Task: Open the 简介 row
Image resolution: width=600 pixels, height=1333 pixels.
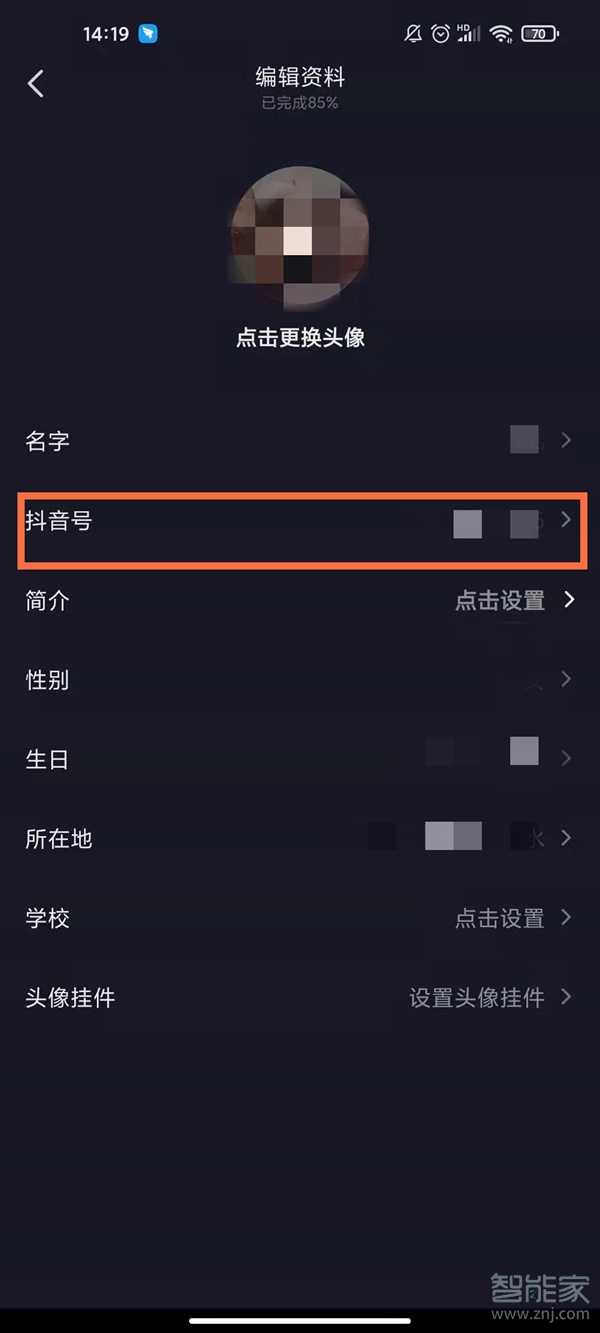Action: tap(300, 600)
